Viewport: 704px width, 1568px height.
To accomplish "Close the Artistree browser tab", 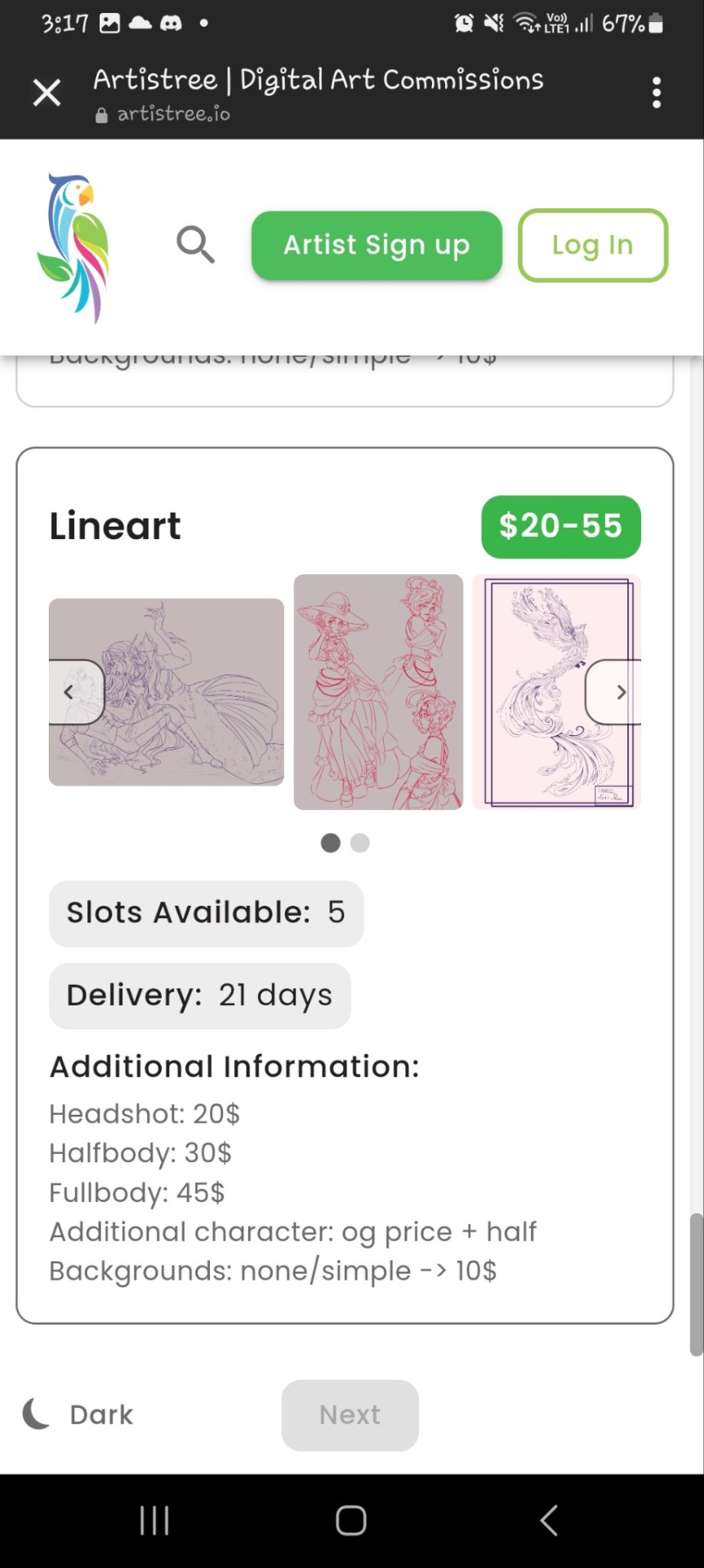I will click(x=47, y=92).
